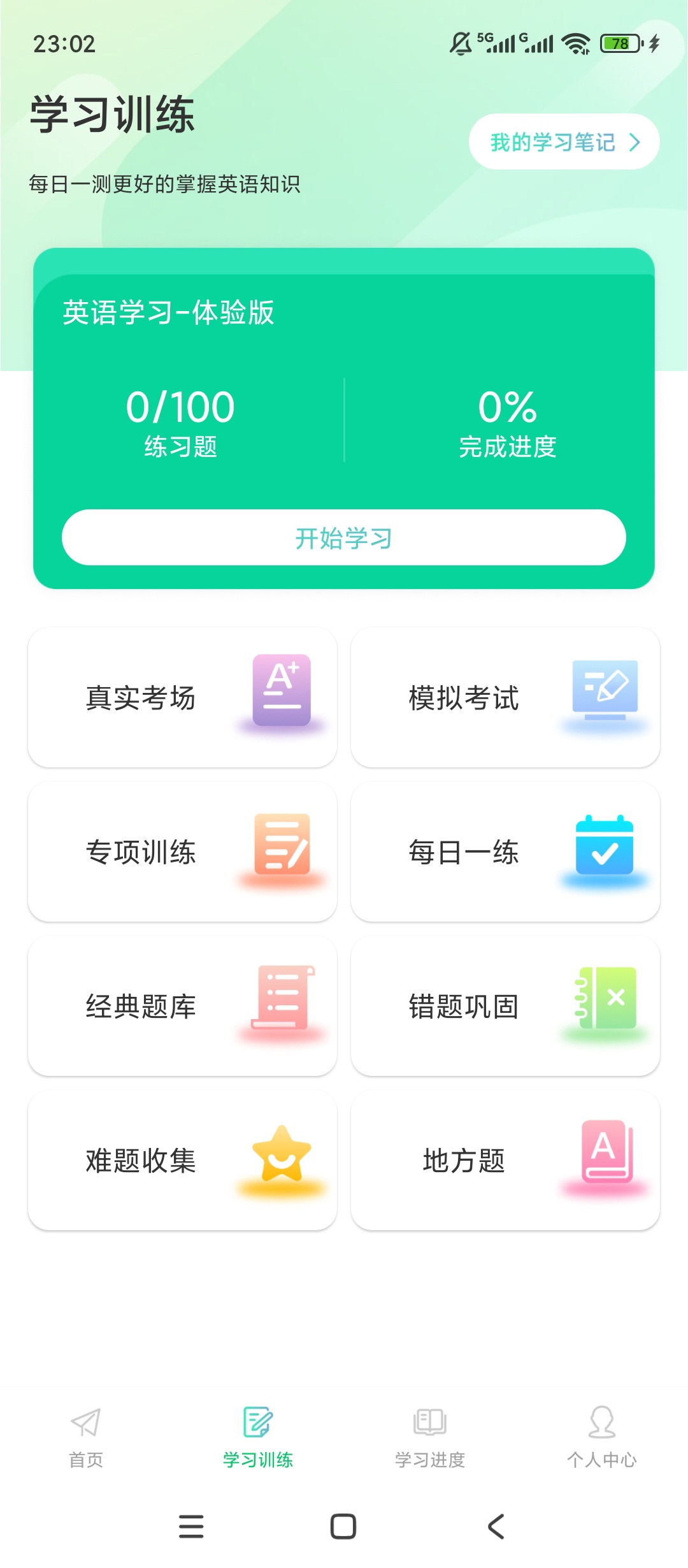This screenshot has height=1568, width=688.
Task: Tap the system back button
Action: [x=496, y=1527]
